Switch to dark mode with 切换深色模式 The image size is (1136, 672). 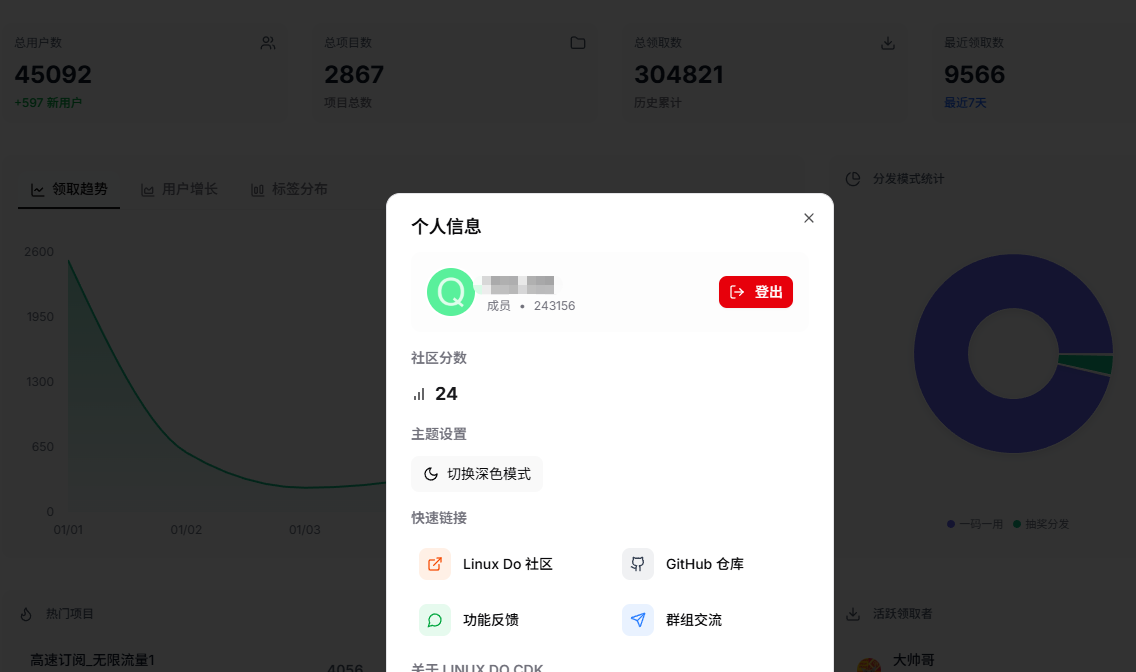[x=477, y=474]
